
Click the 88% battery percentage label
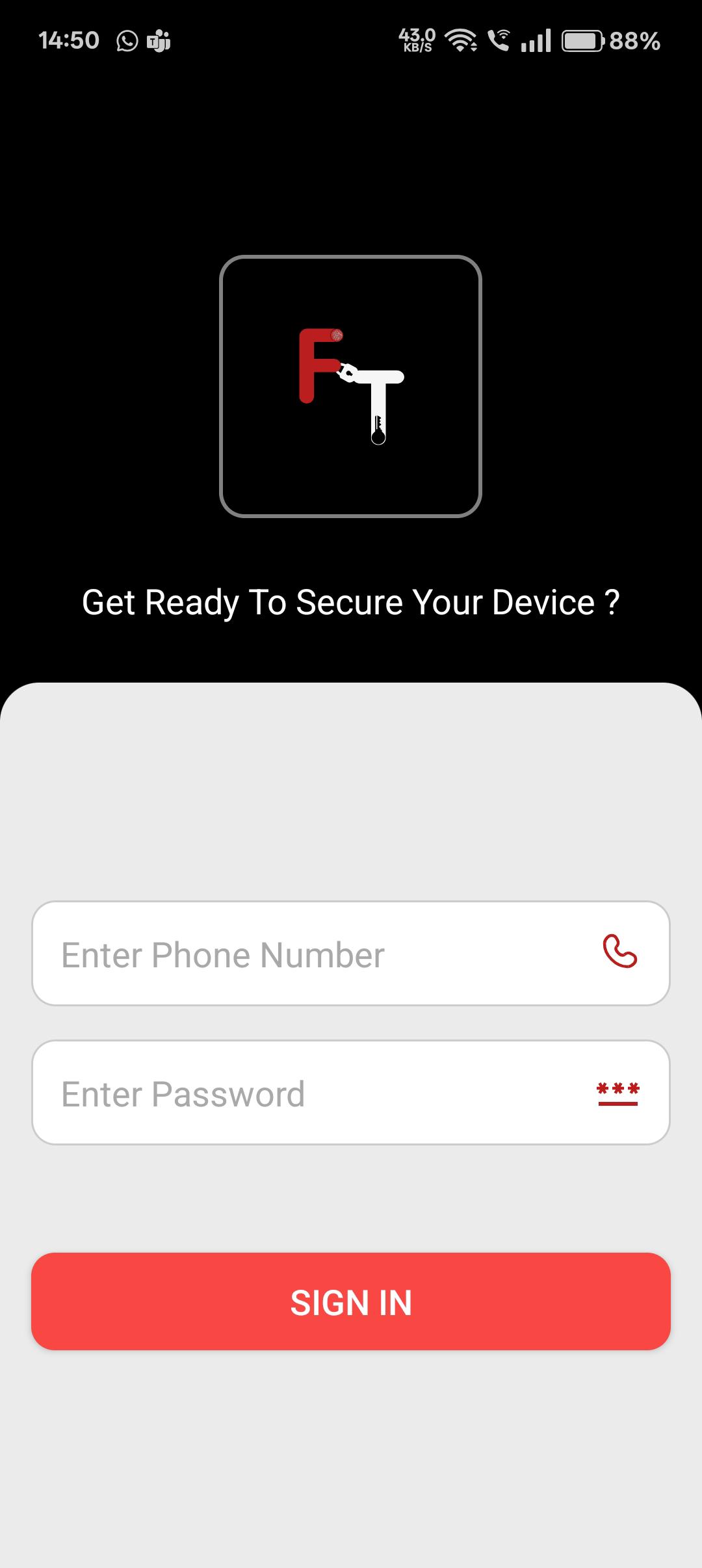tap(633, 40)
